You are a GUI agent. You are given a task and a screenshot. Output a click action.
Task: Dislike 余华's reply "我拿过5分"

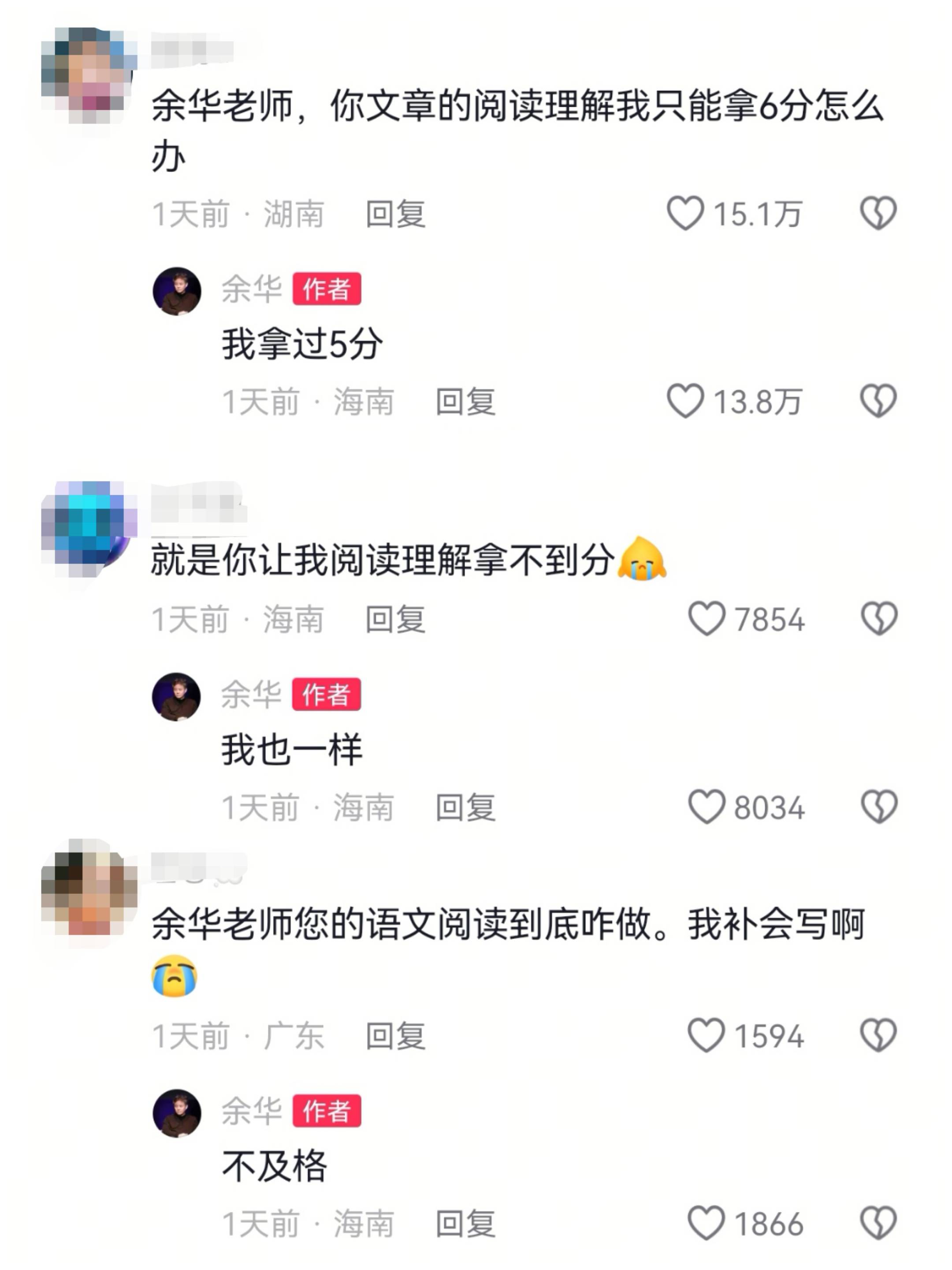pos(878,401)
